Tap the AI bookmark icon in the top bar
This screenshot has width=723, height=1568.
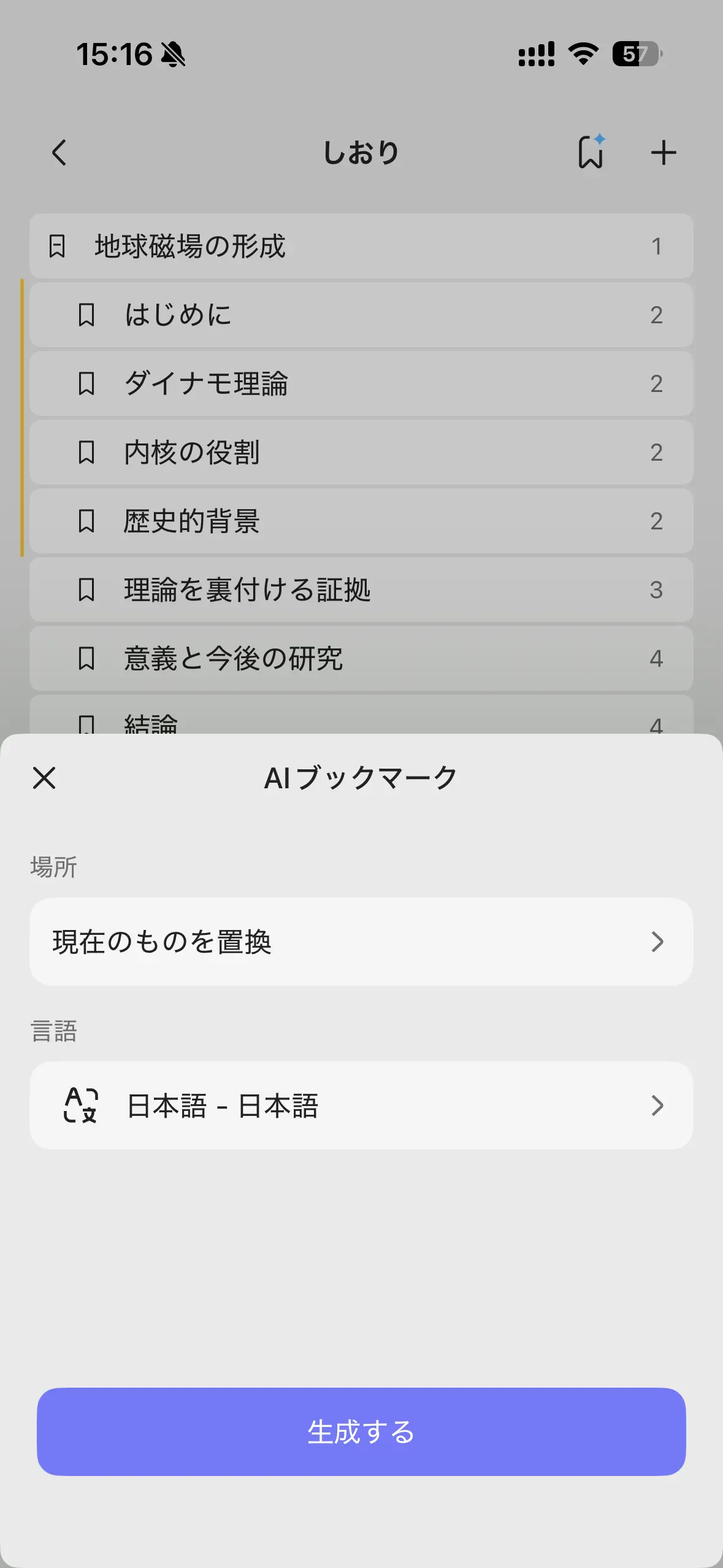591,153
